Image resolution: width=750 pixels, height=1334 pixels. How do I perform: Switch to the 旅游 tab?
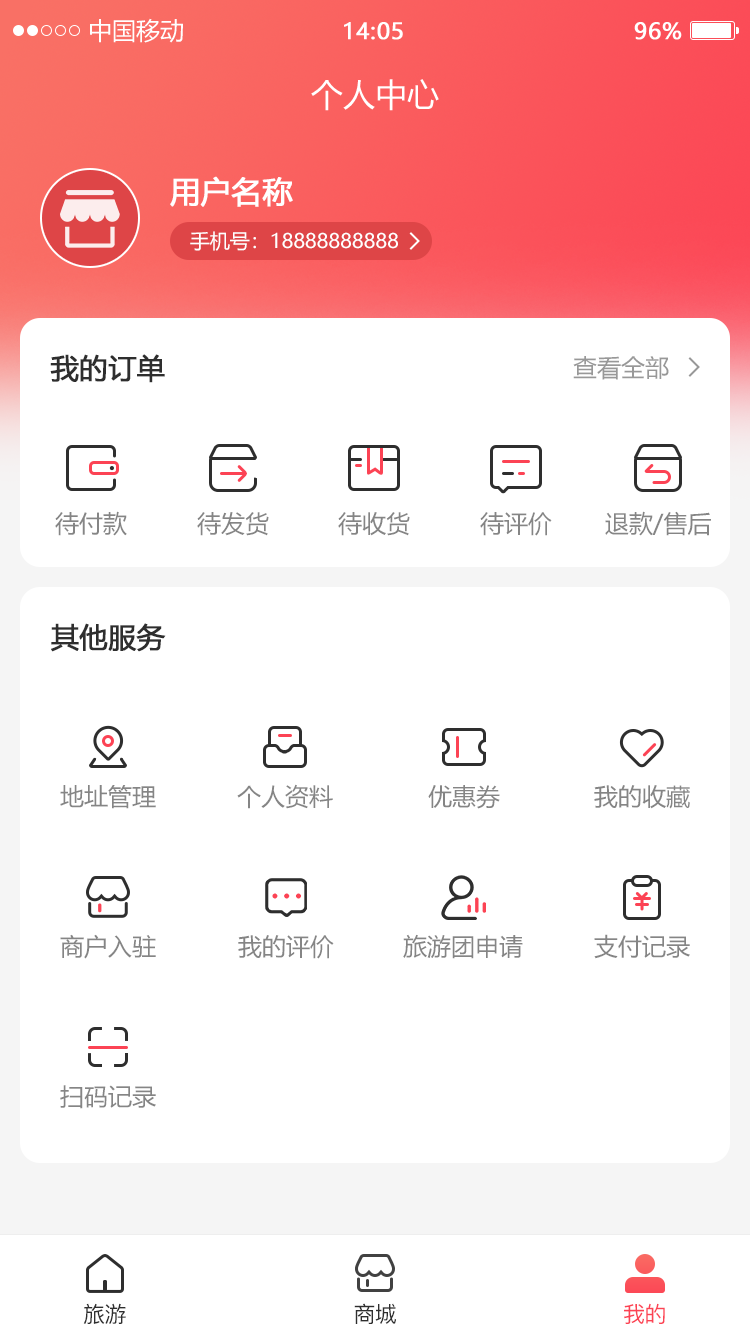click(105, 1289)
